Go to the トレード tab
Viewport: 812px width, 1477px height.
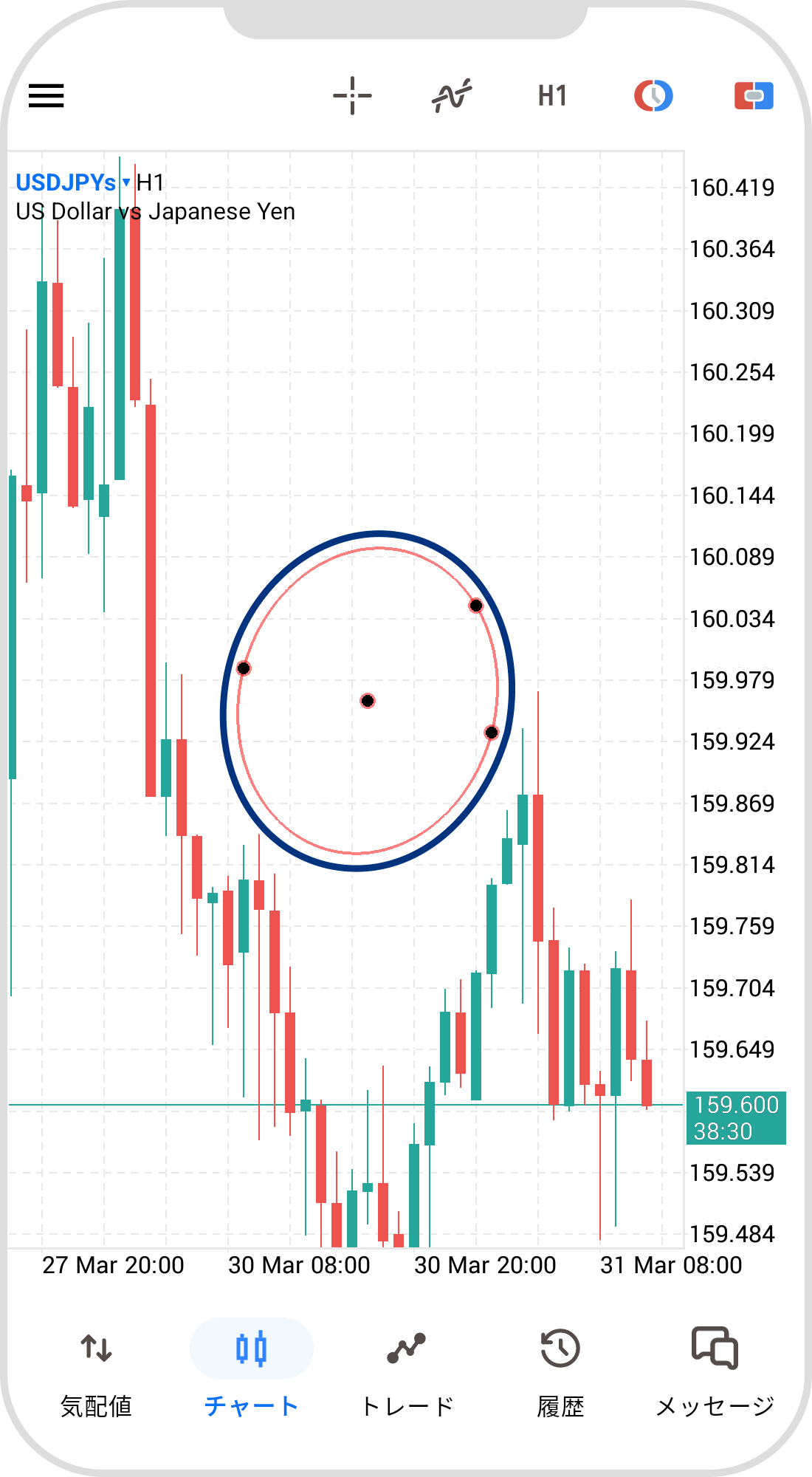[406, 1374]
